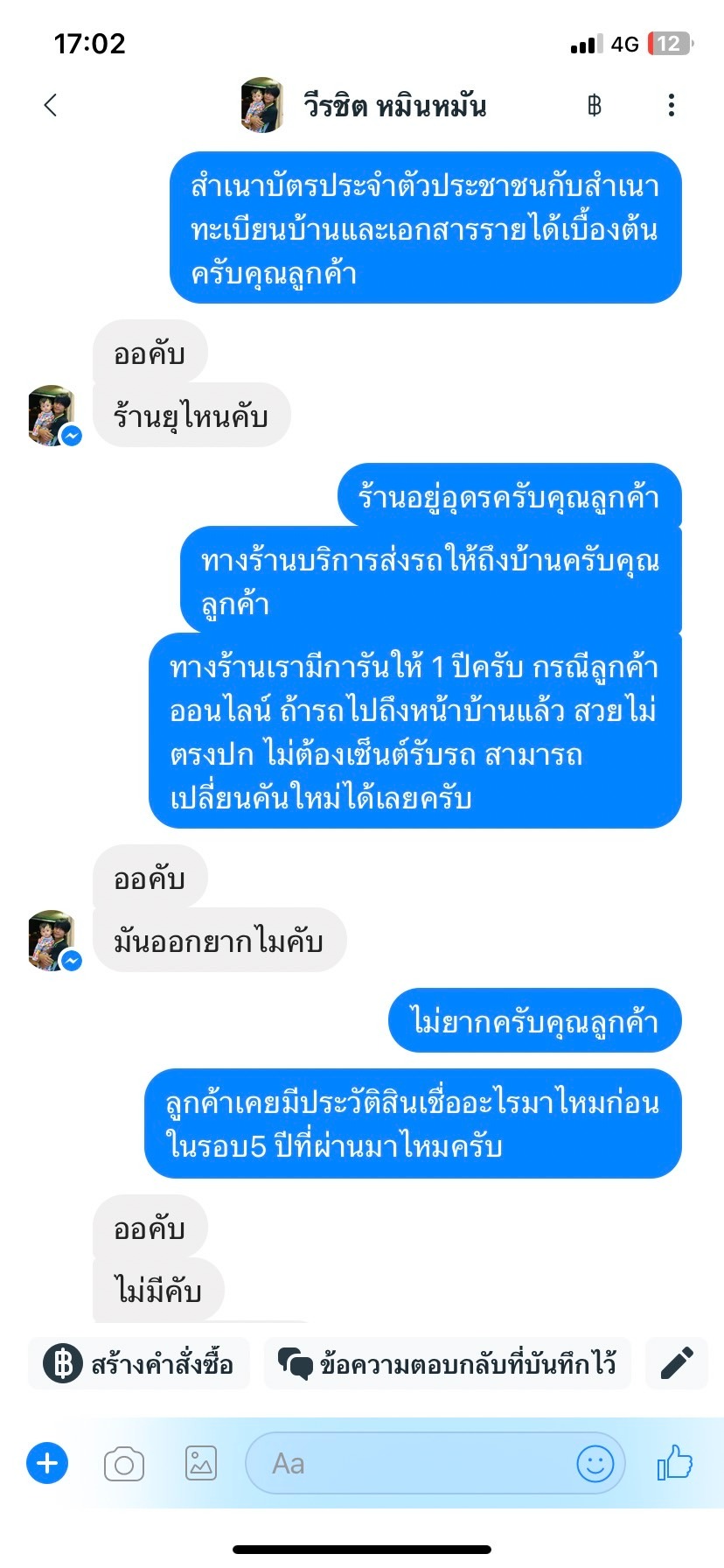Tap the สร้างคำสั่งซื้อ button
The height and width of the screenshot is (1568, 724).
click(139, 1364)
